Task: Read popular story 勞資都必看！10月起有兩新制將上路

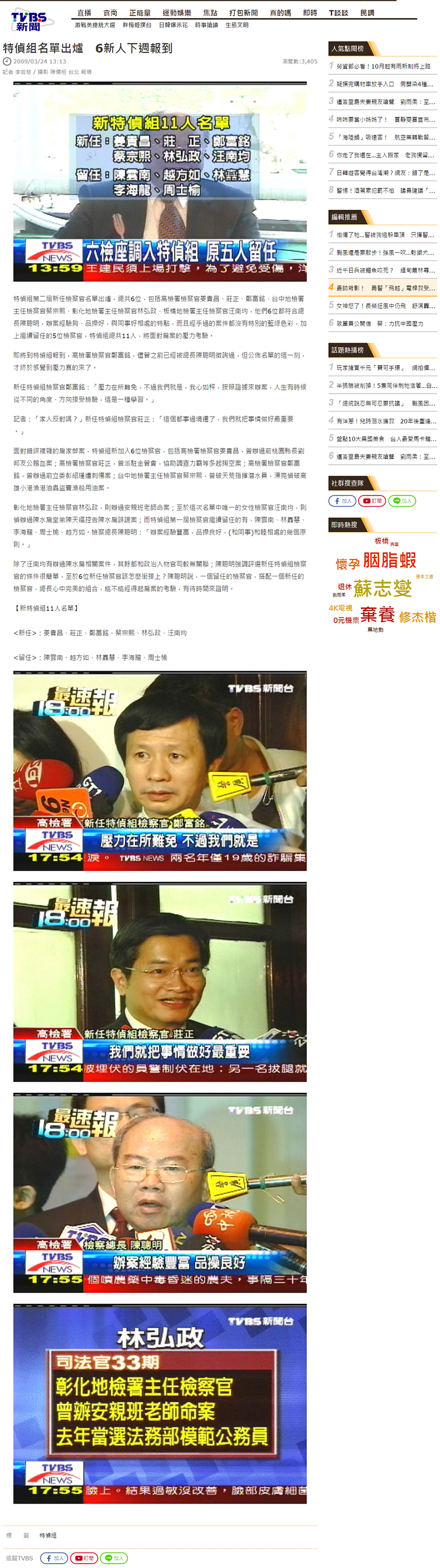Action: pos(383,67)
